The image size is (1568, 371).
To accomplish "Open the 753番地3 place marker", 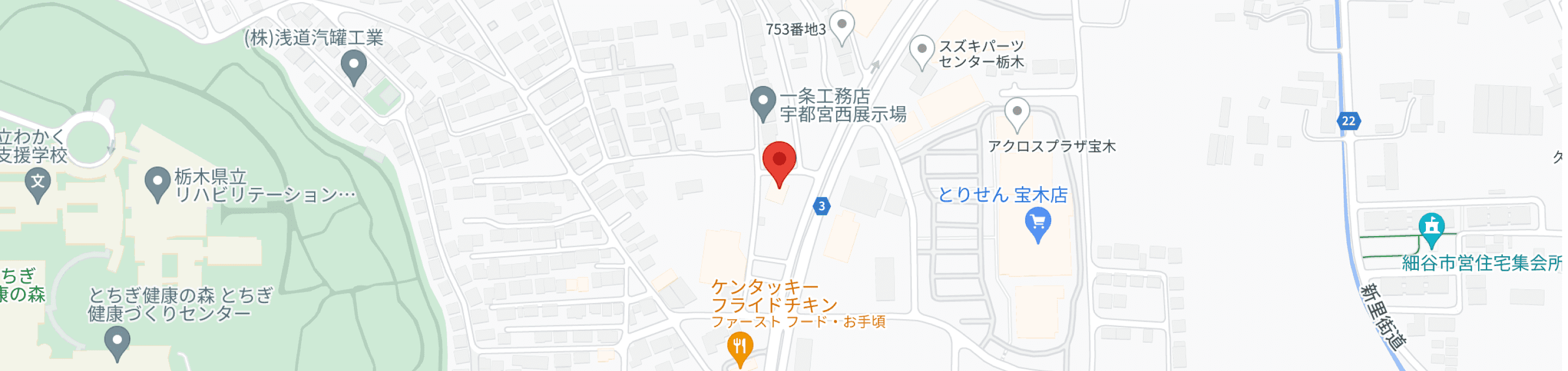I will tap(842, 26).
